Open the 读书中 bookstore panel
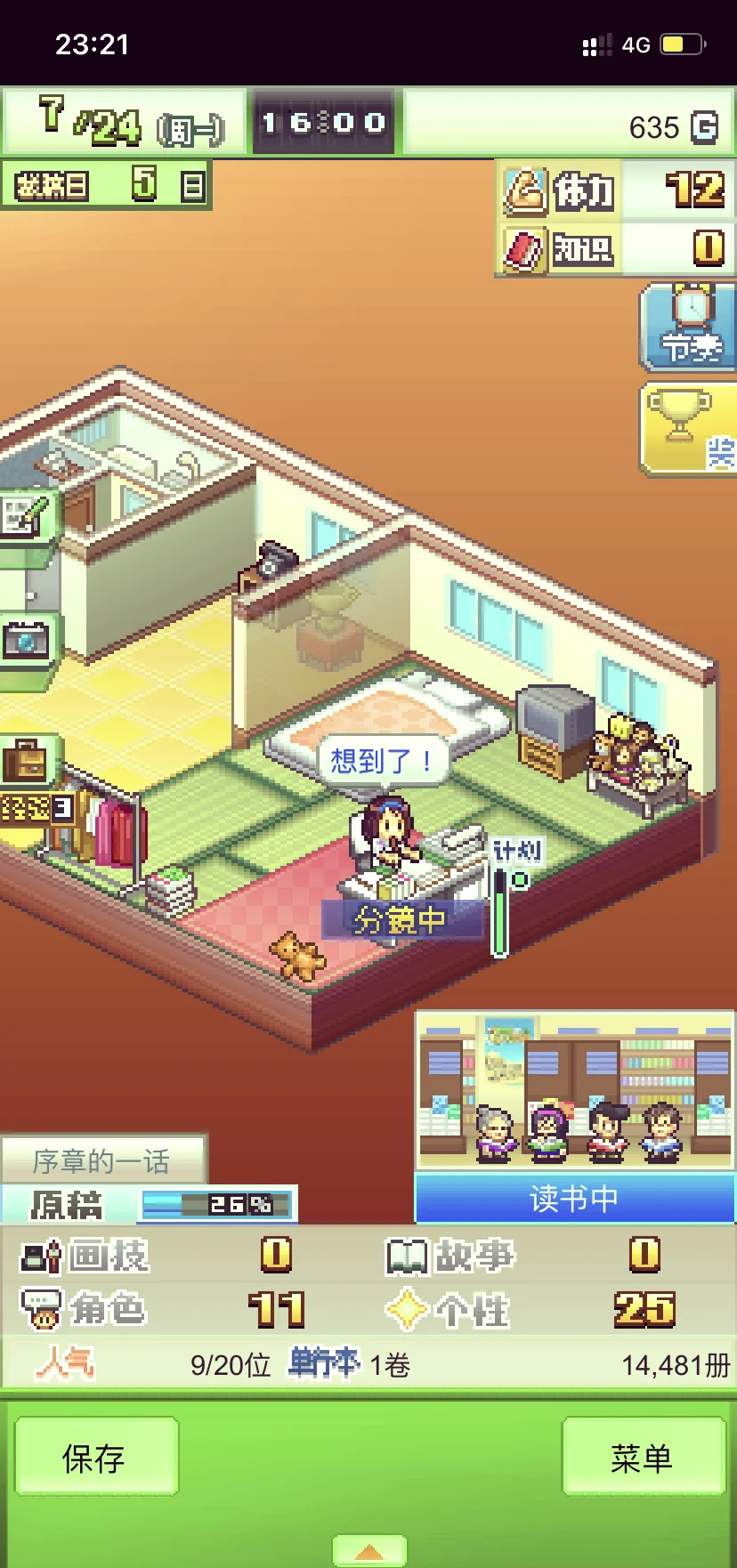737x1568 pixels. [x=575, y=1117]
